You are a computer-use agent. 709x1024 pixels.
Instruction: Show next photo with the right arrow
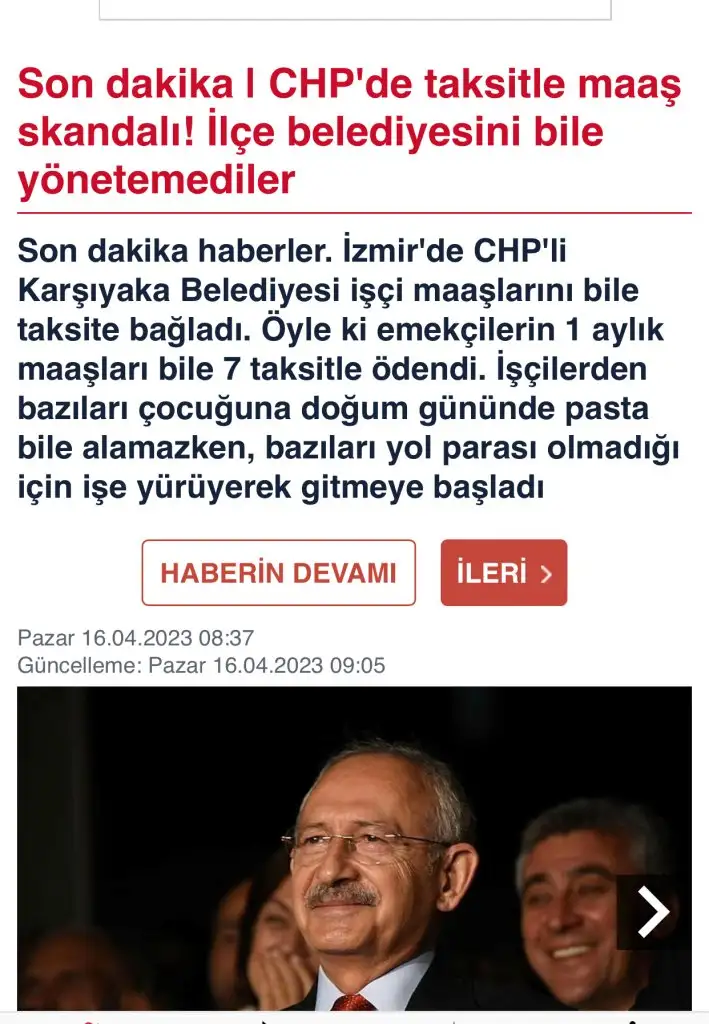point(652,912)
